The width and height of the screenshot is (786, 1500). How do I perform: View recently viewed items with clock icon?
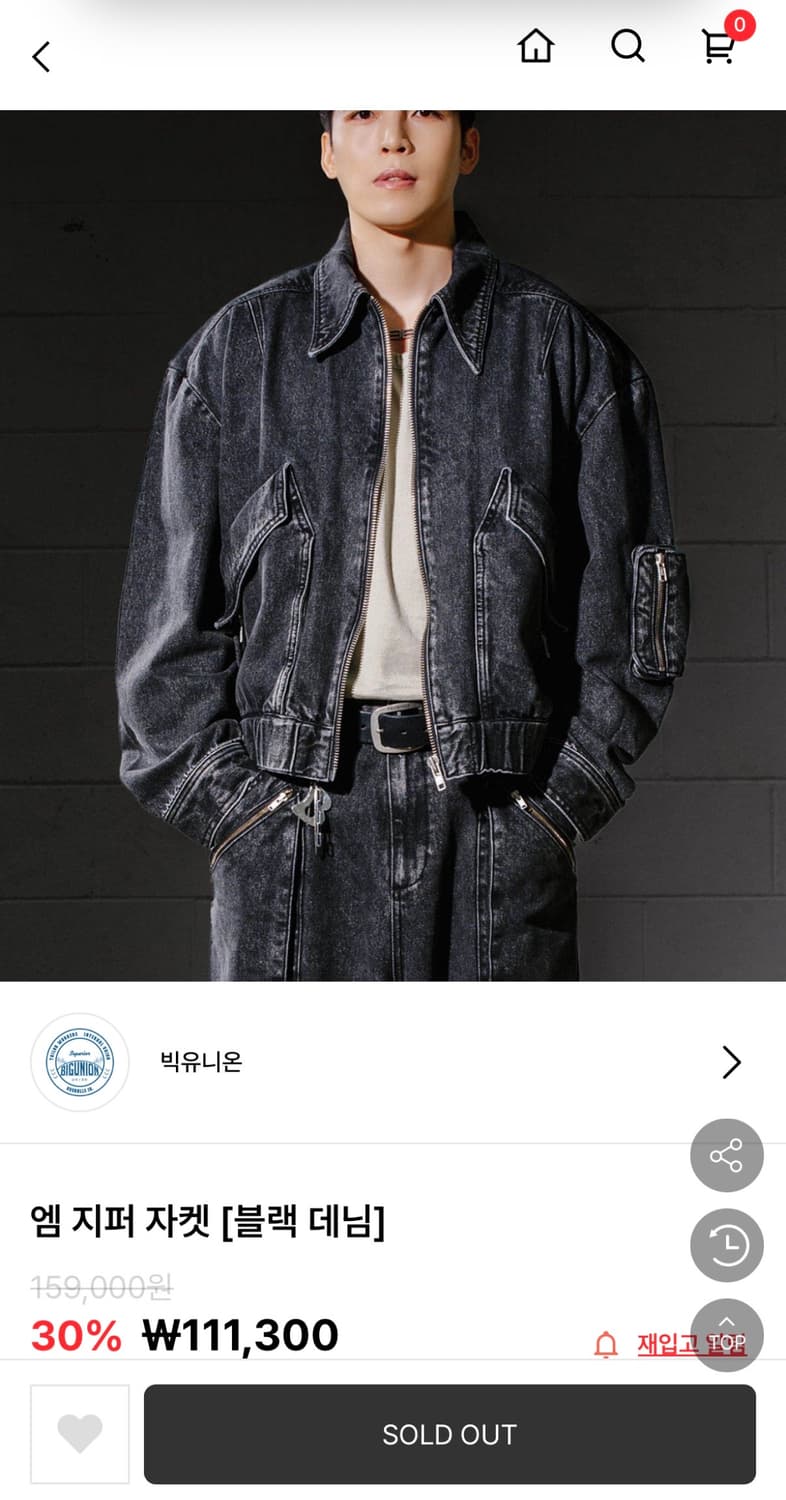coord(726,1245)
